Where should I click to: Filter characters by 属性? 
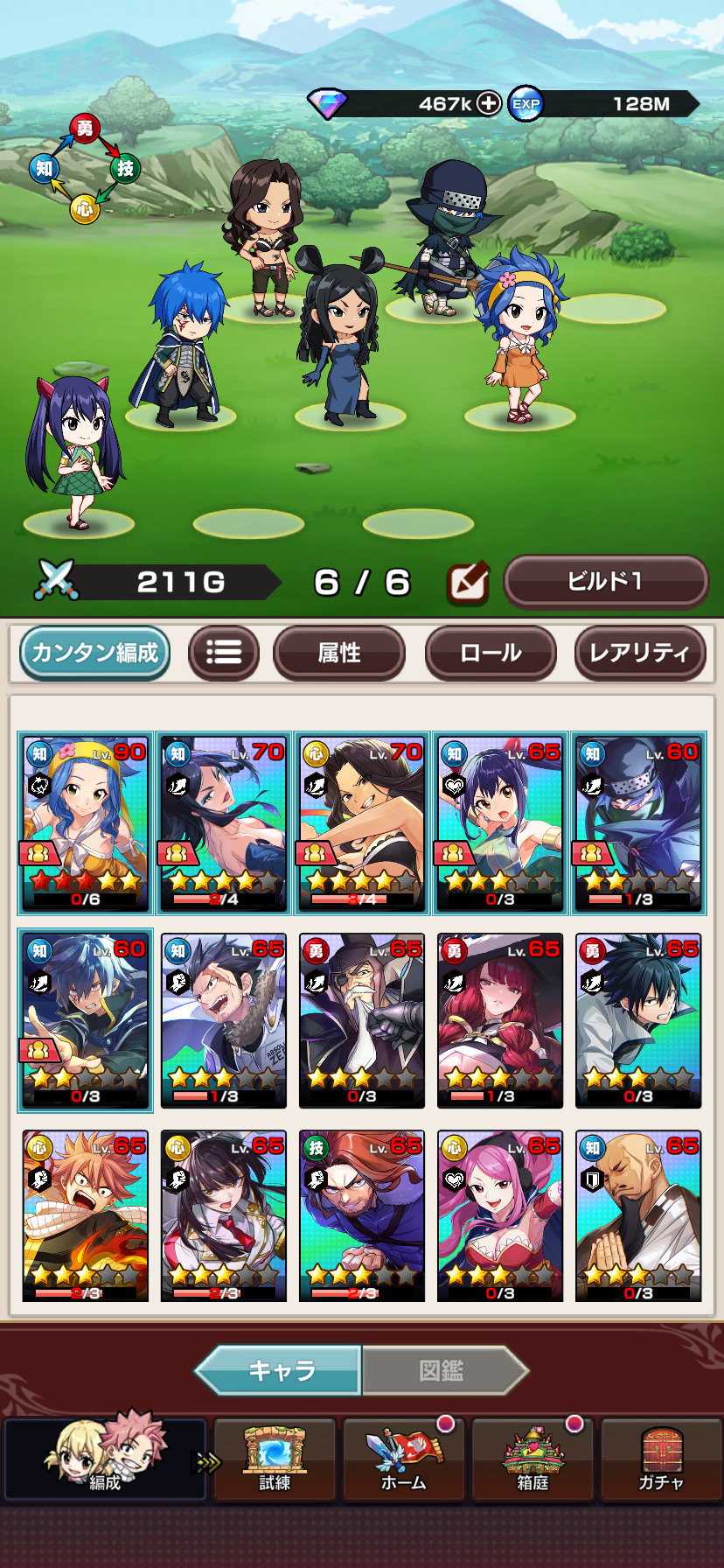(x=339, y=653)
